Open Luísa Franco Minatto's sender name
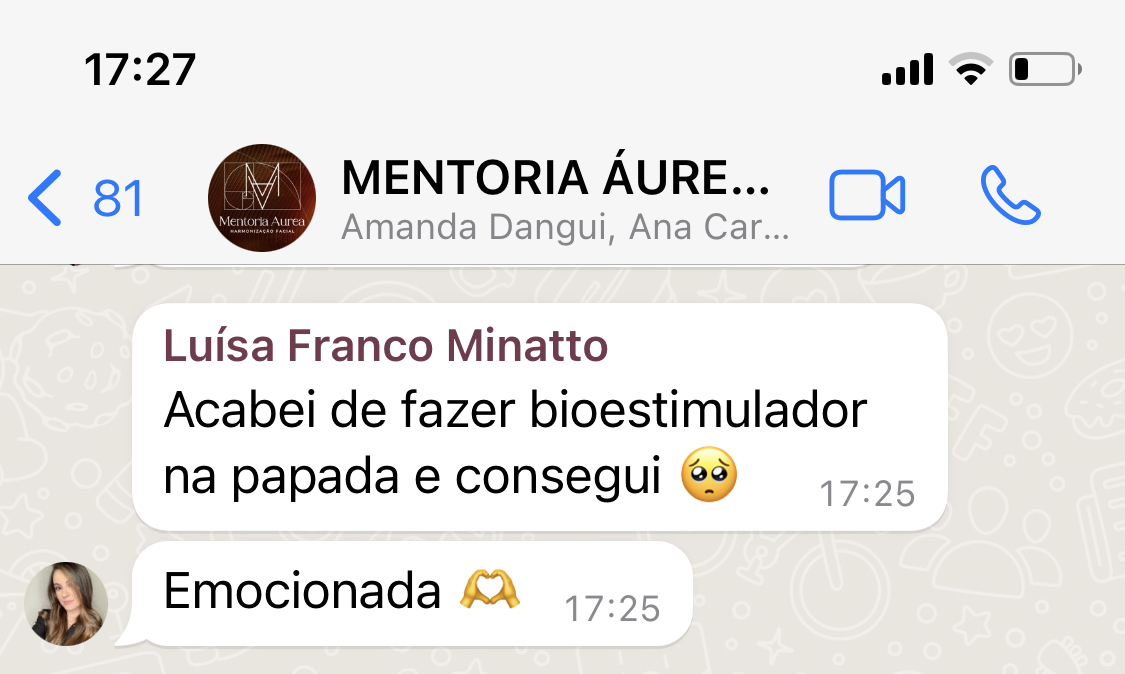This screenshot has width=1125, height=674. (x=385, y=346)
